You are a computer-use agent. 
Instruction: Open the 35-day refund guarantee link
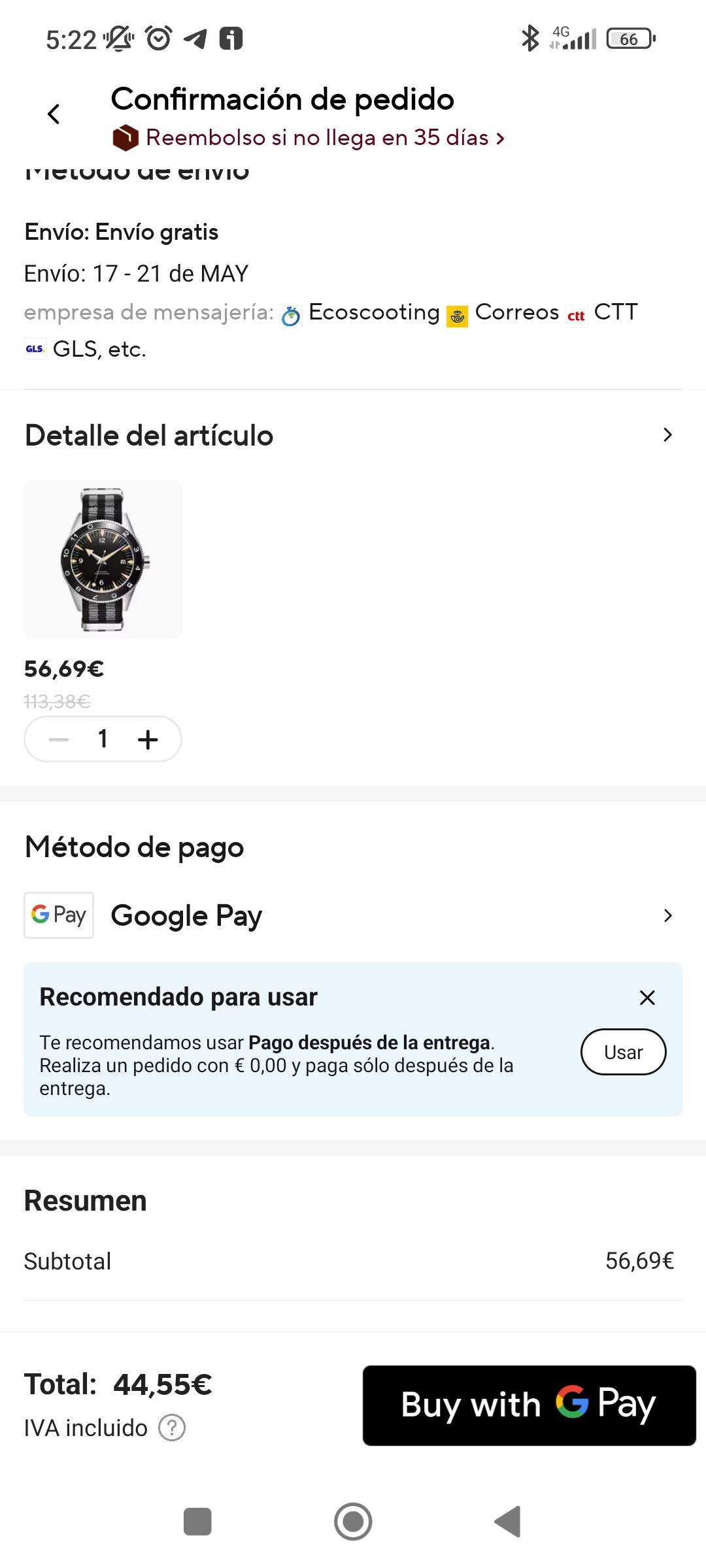click(324, 138)
